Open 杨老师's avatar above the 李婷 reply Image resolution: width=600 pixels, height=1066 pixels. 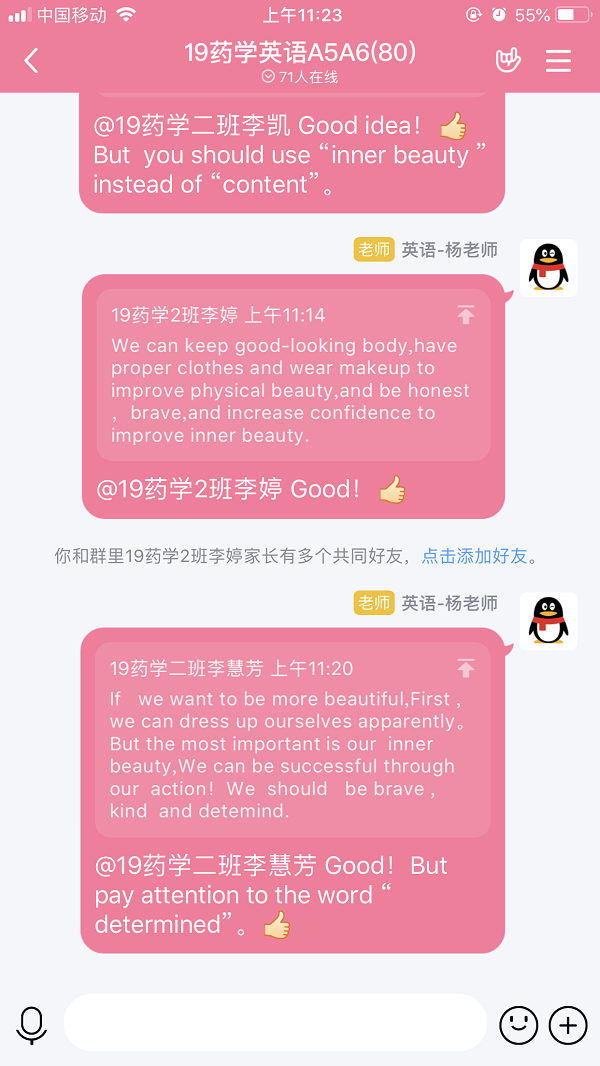tap(548, 268)
